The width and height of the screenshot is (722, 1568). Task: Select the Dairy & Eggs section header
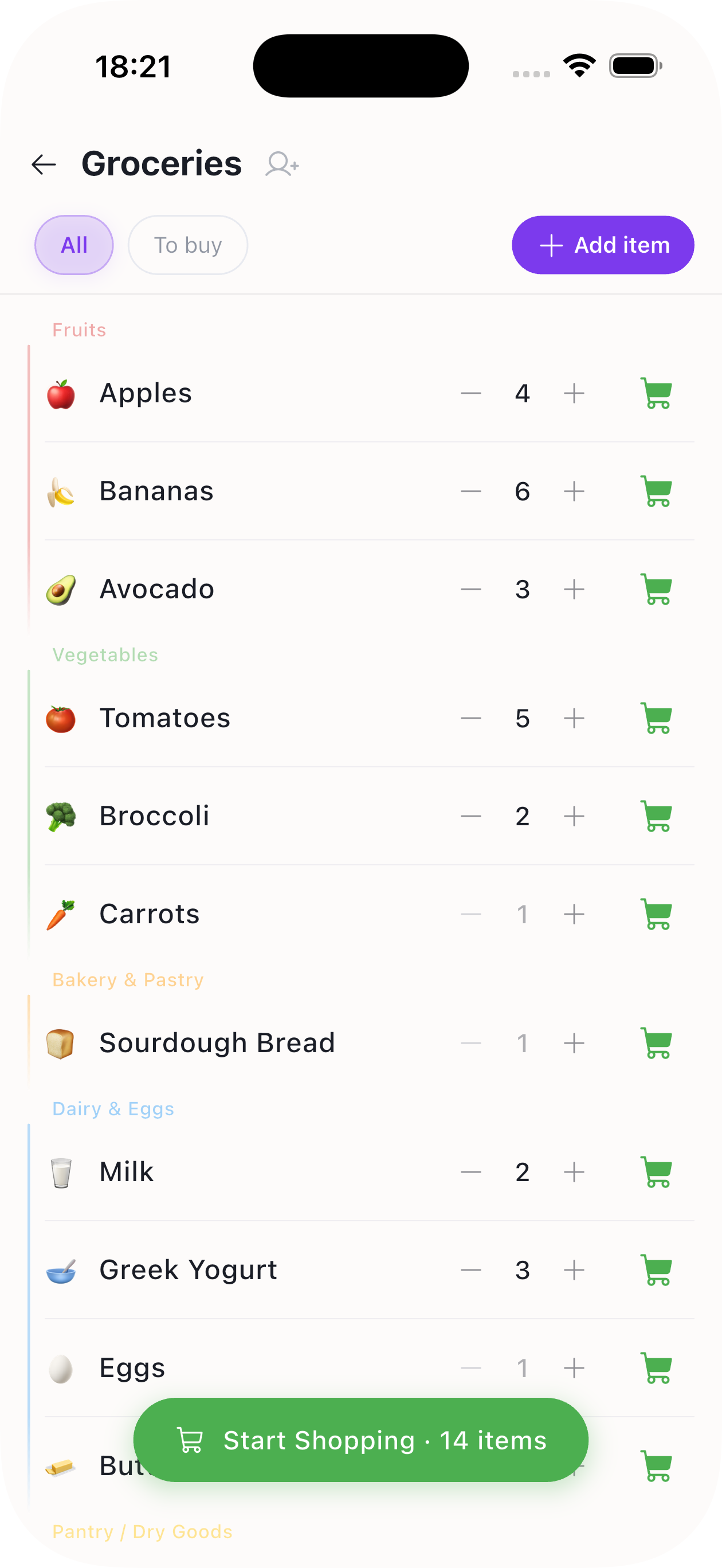click(113, 1108)
